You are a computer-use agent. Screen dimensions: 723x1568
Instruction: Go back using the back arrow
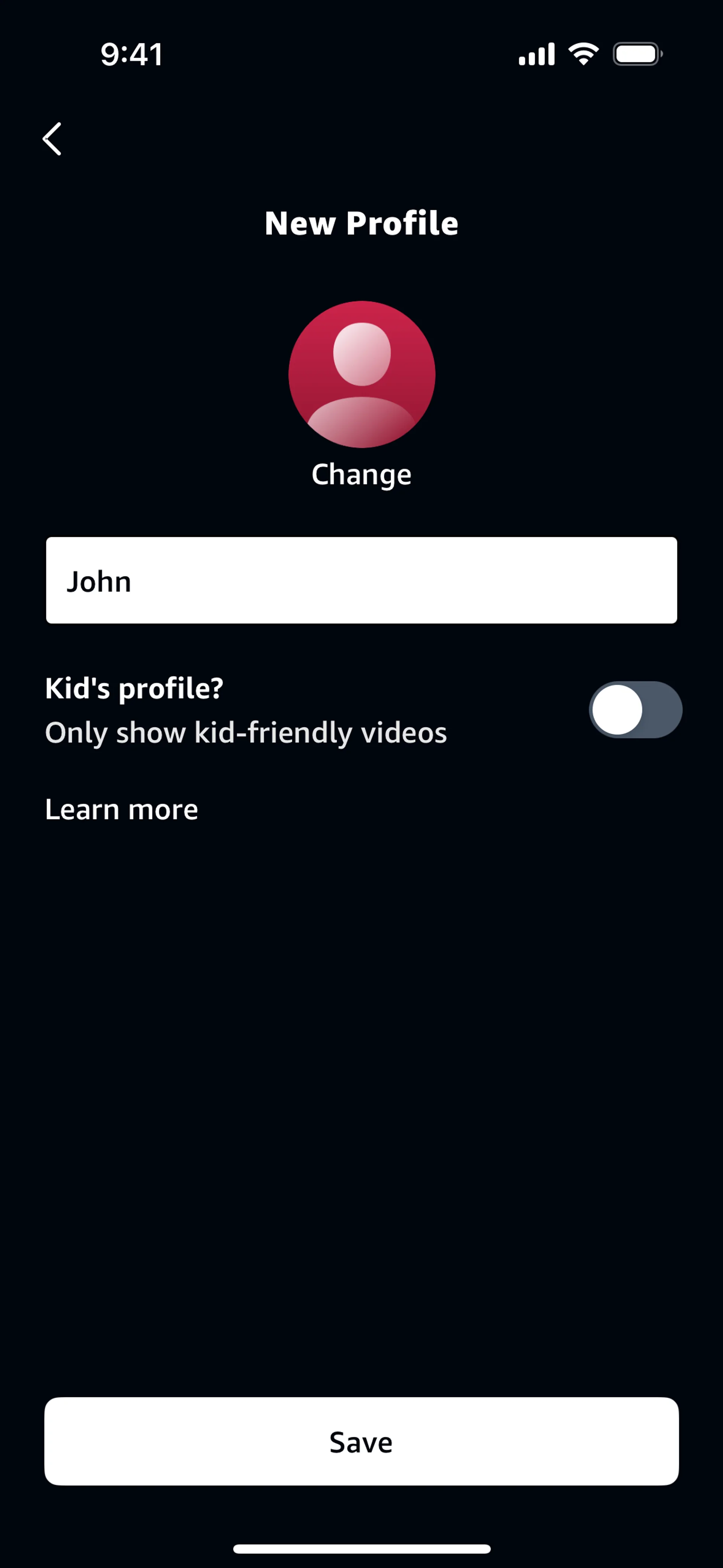pyautogui.click(x=52, y=139)
